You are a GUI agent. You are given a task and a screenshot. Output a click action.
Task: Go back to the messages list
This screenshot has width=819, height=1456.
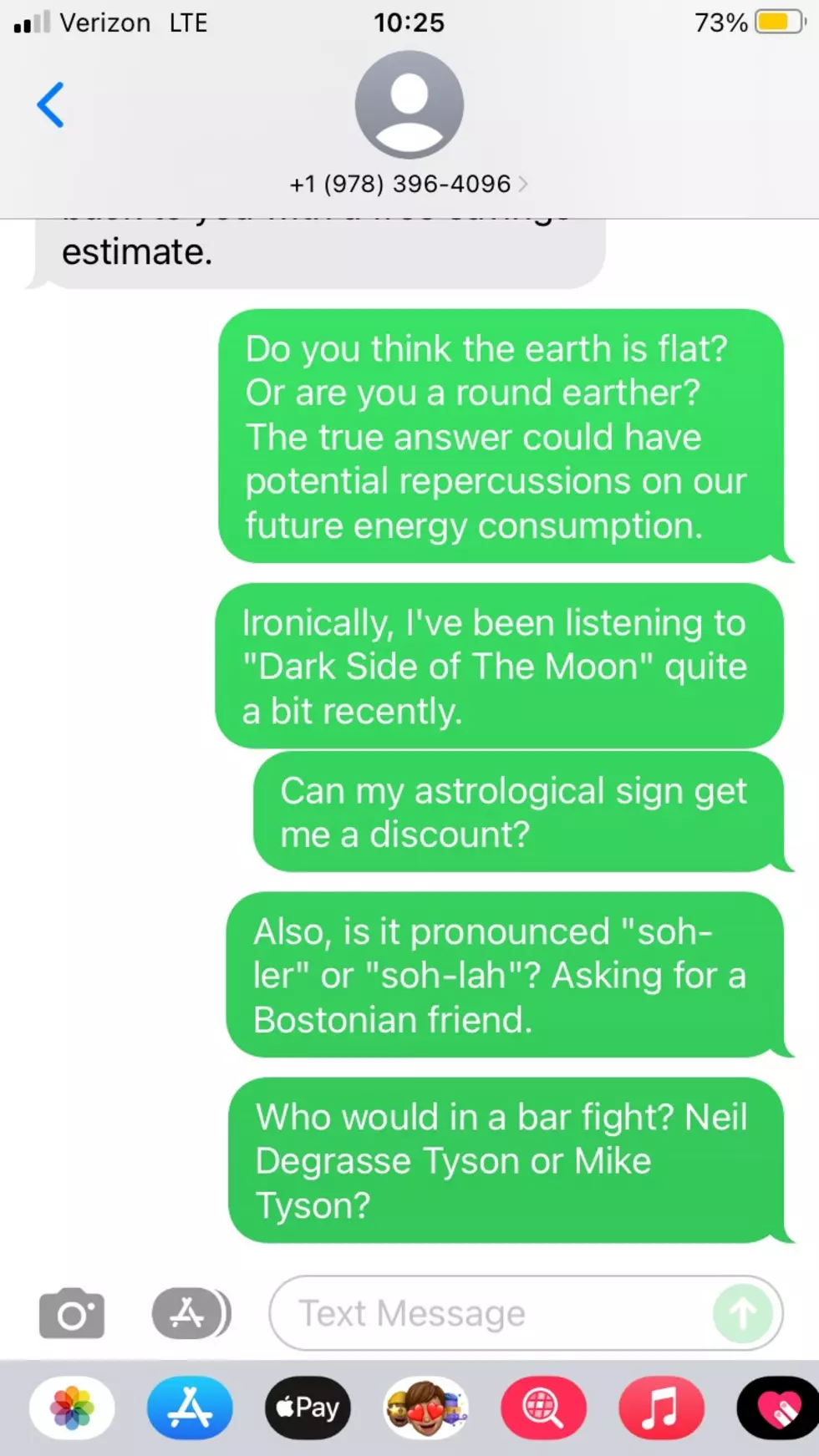pyautogui.click(x=50, y=105)
